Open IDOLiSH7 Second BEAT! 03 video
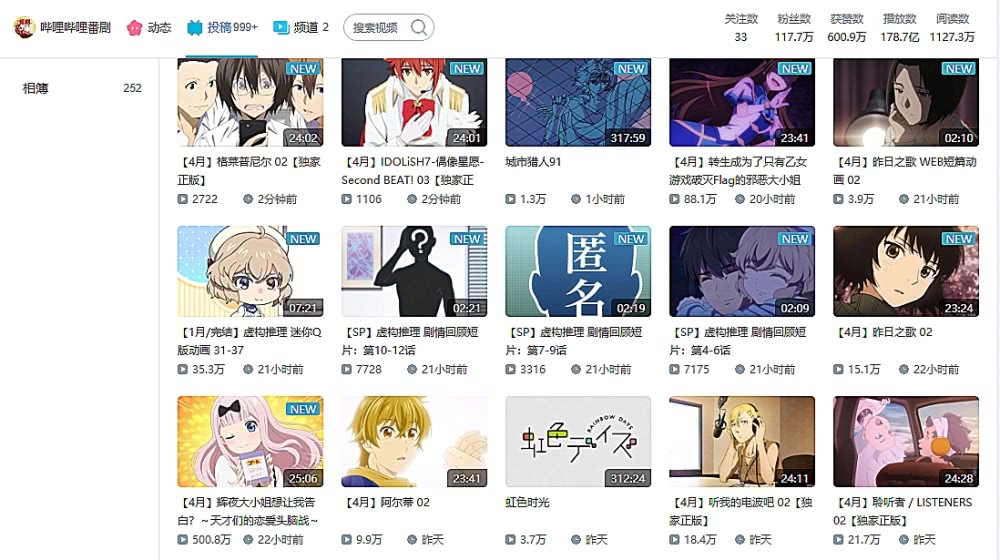 coord(414,103)
